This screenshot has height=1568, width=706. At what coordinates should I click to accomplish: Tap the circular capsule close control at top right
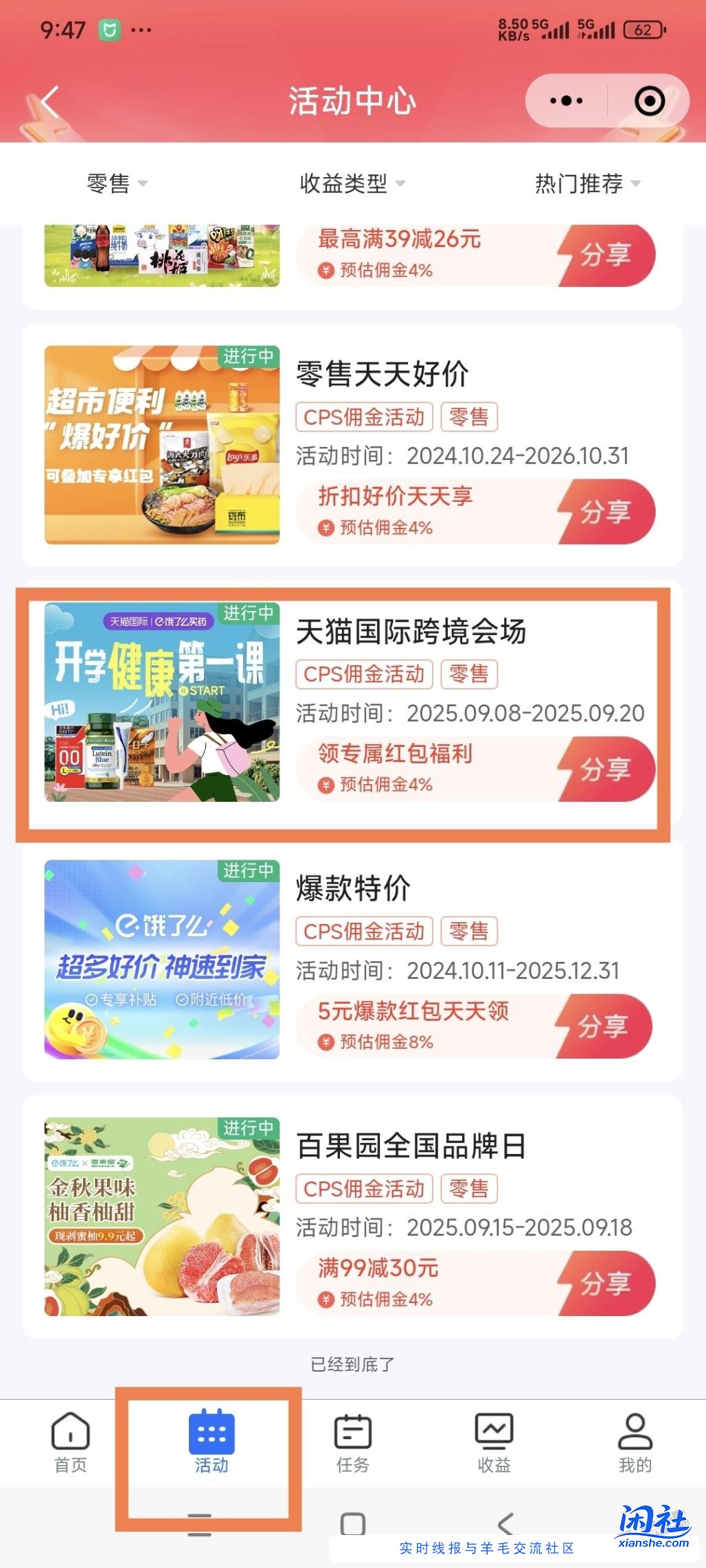tap(646, 100)
